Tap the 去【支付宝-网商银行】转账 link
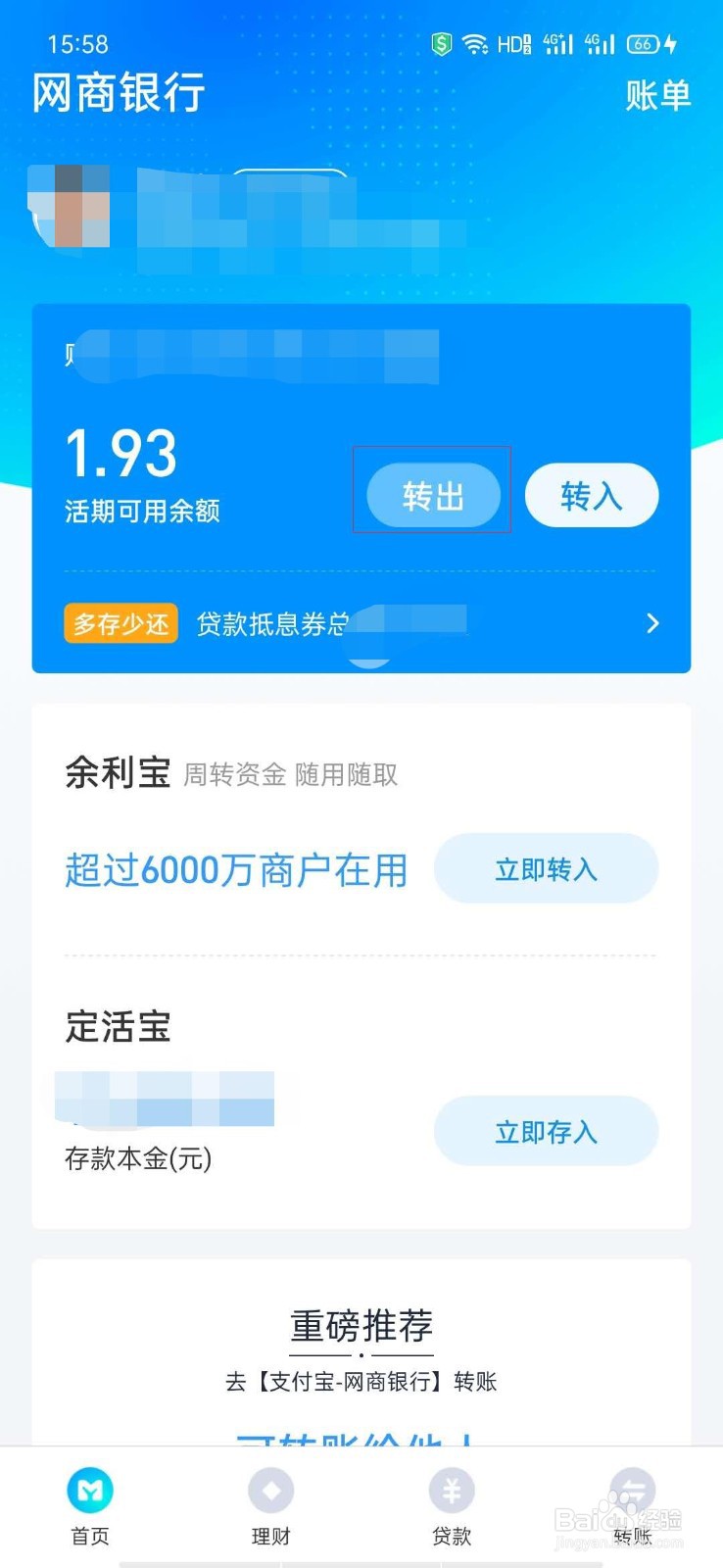The height and width of the screenshot is (1568, 723). 361,1382
